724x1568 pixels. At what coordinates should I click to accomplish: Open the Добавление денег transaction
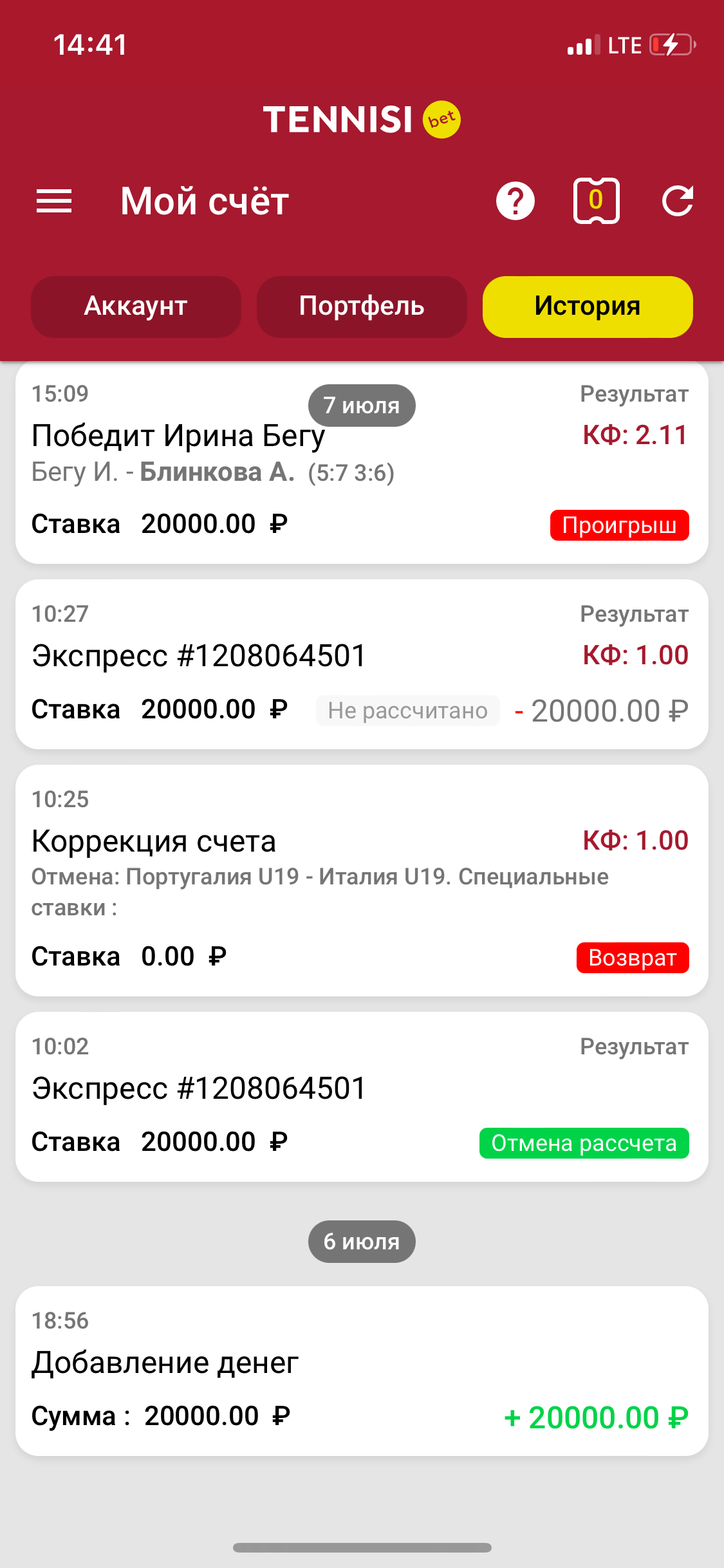362,1370
